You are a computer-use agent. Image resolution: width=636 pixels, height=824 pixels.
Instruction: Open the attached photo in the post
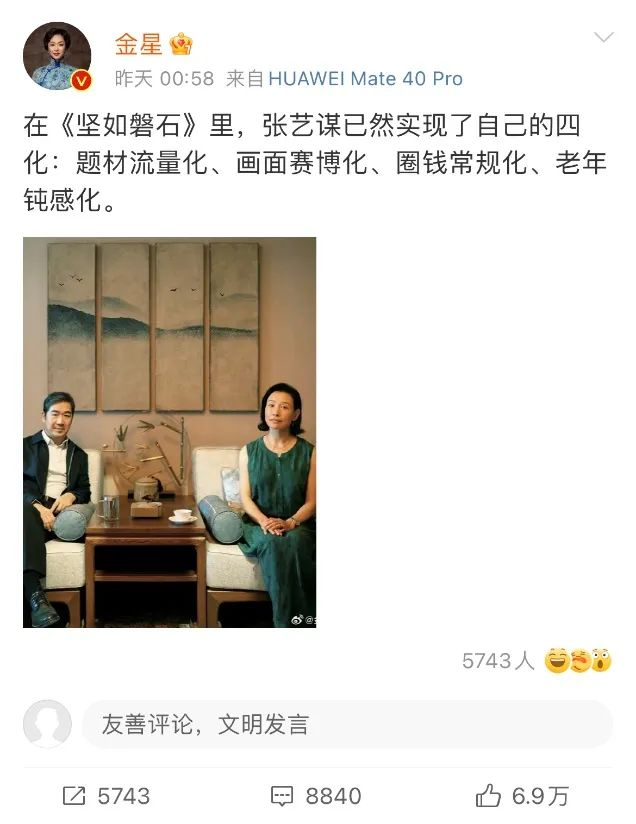[169, 432]
